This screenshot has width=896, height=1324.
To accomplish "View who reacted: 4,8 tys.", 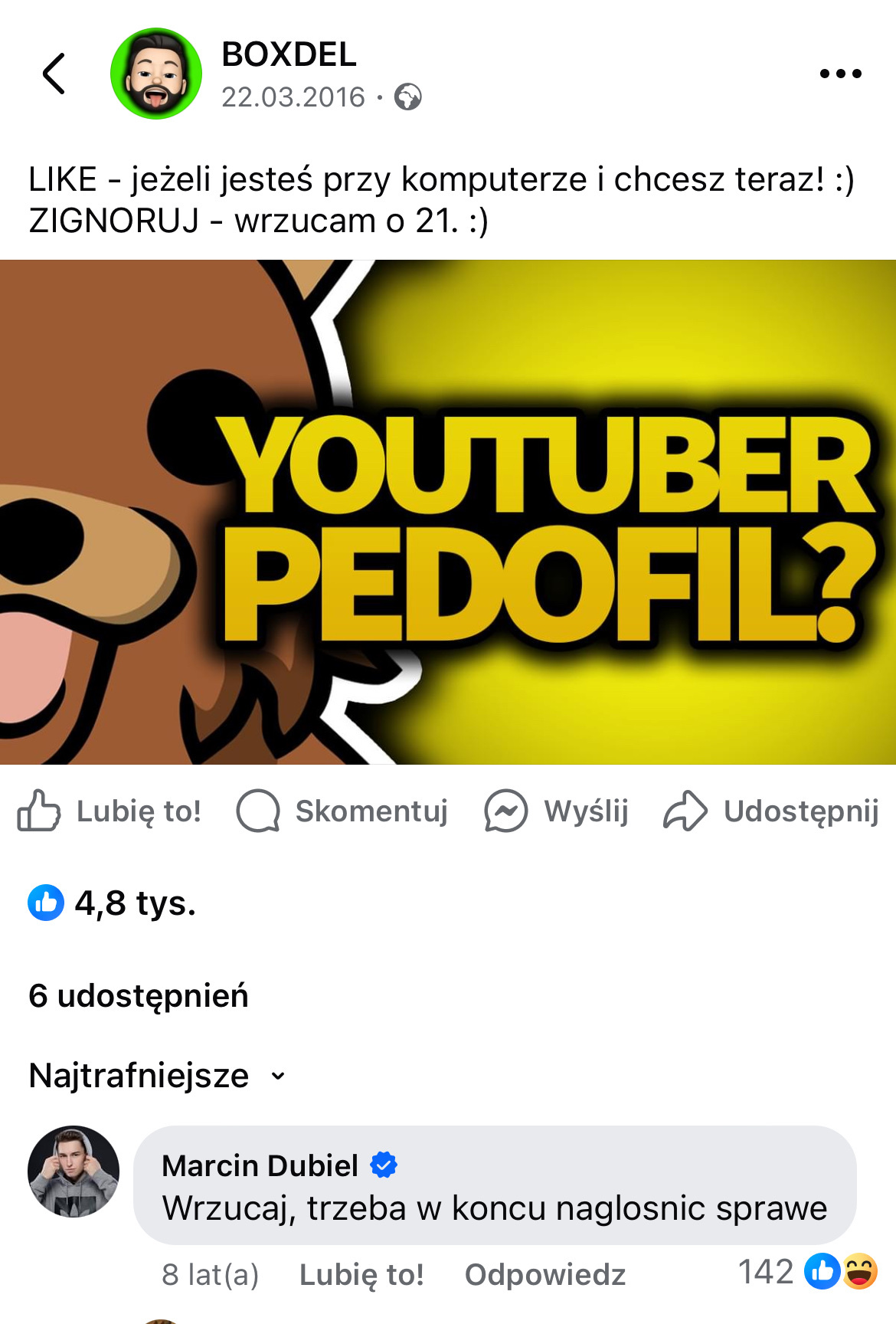I will coord(113,903).
